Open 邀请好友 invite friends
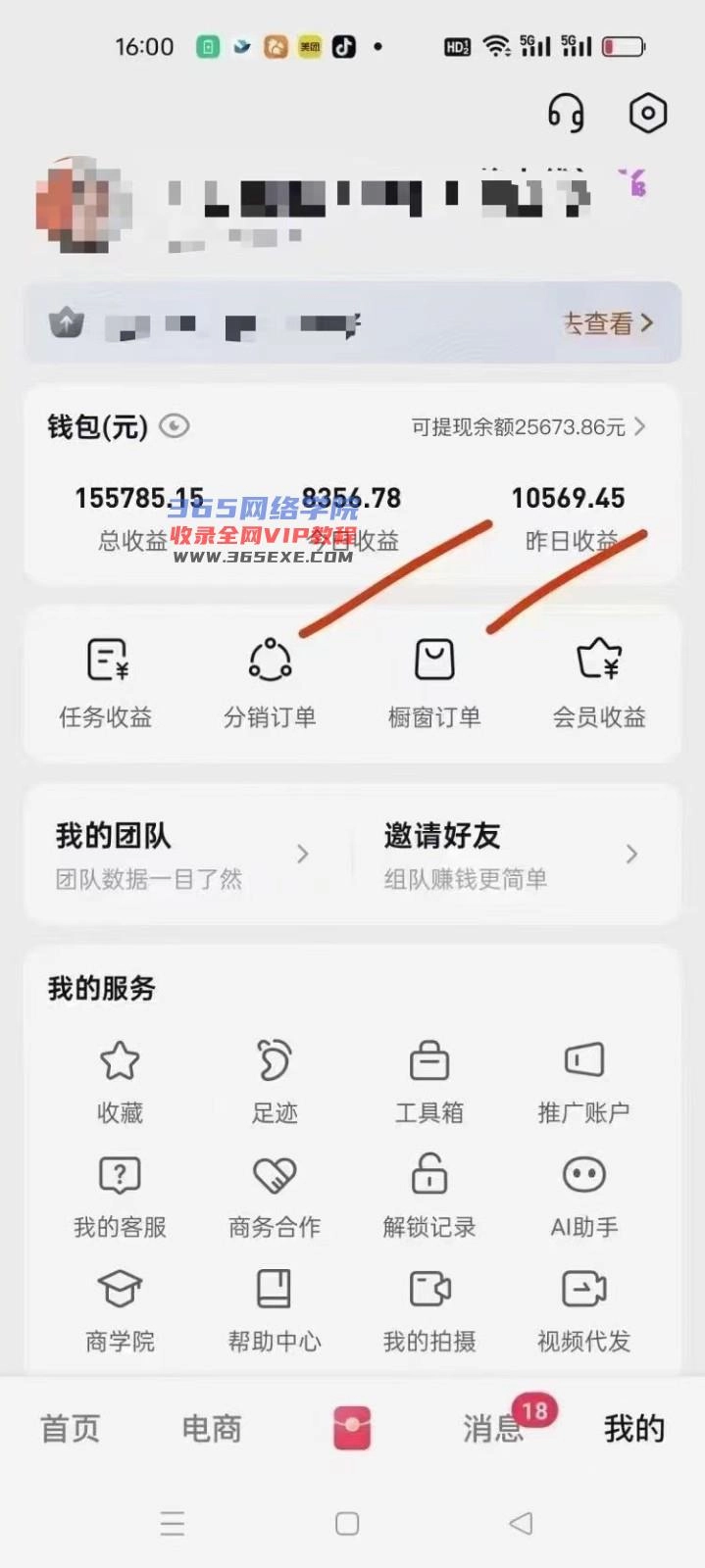 click(510, 855)
